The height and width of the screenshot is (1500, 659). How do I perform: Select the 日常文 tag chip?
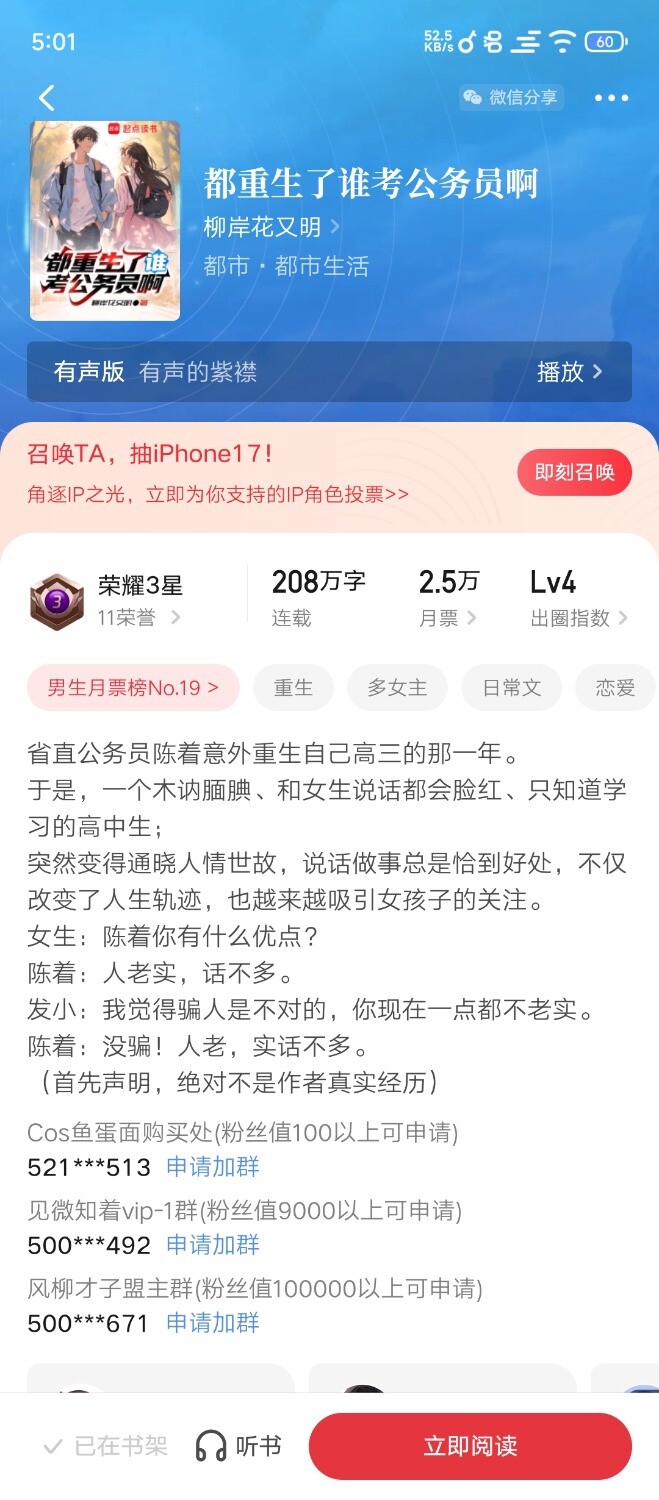(511, 688)
